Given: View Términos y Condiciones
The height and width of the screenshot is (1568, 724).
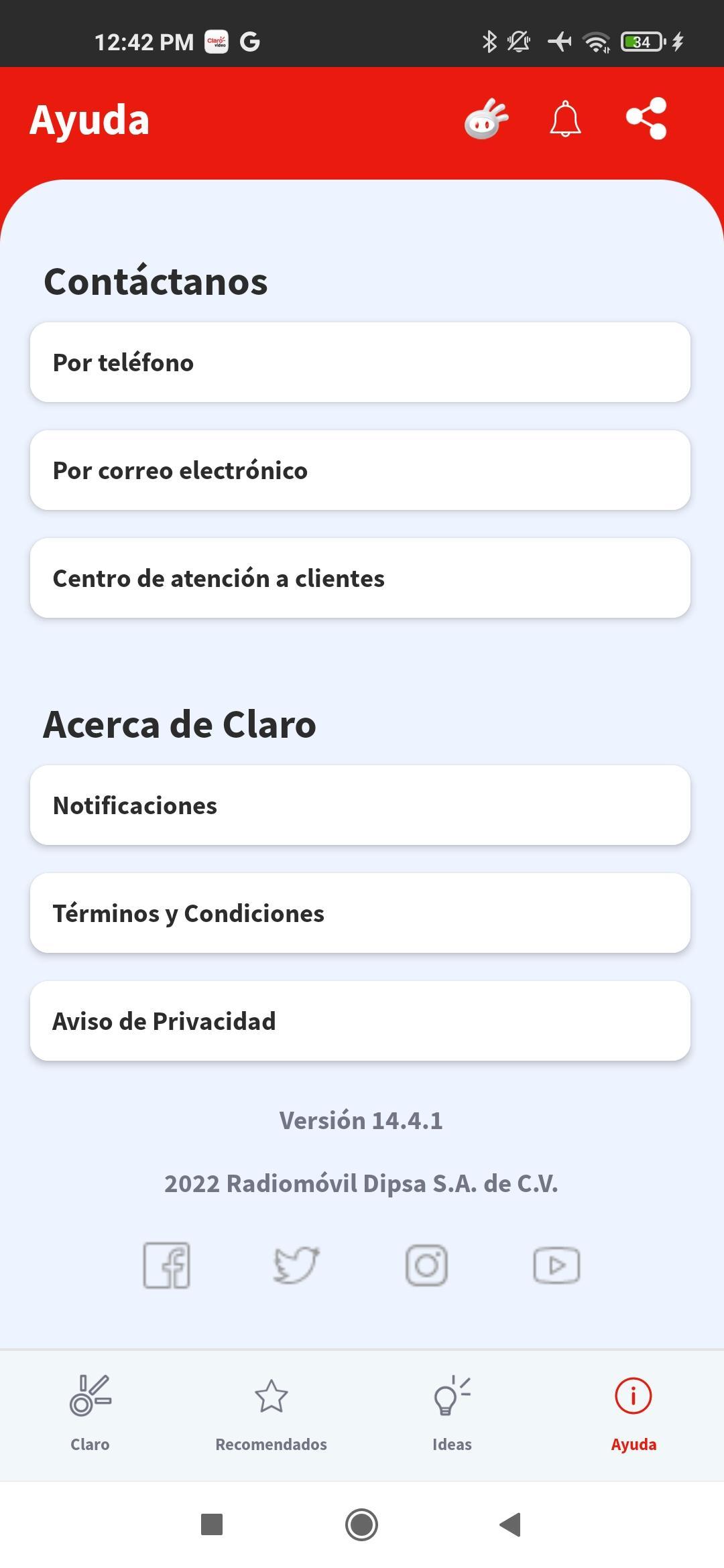Looking at the screenshot, I should (360, 913).
